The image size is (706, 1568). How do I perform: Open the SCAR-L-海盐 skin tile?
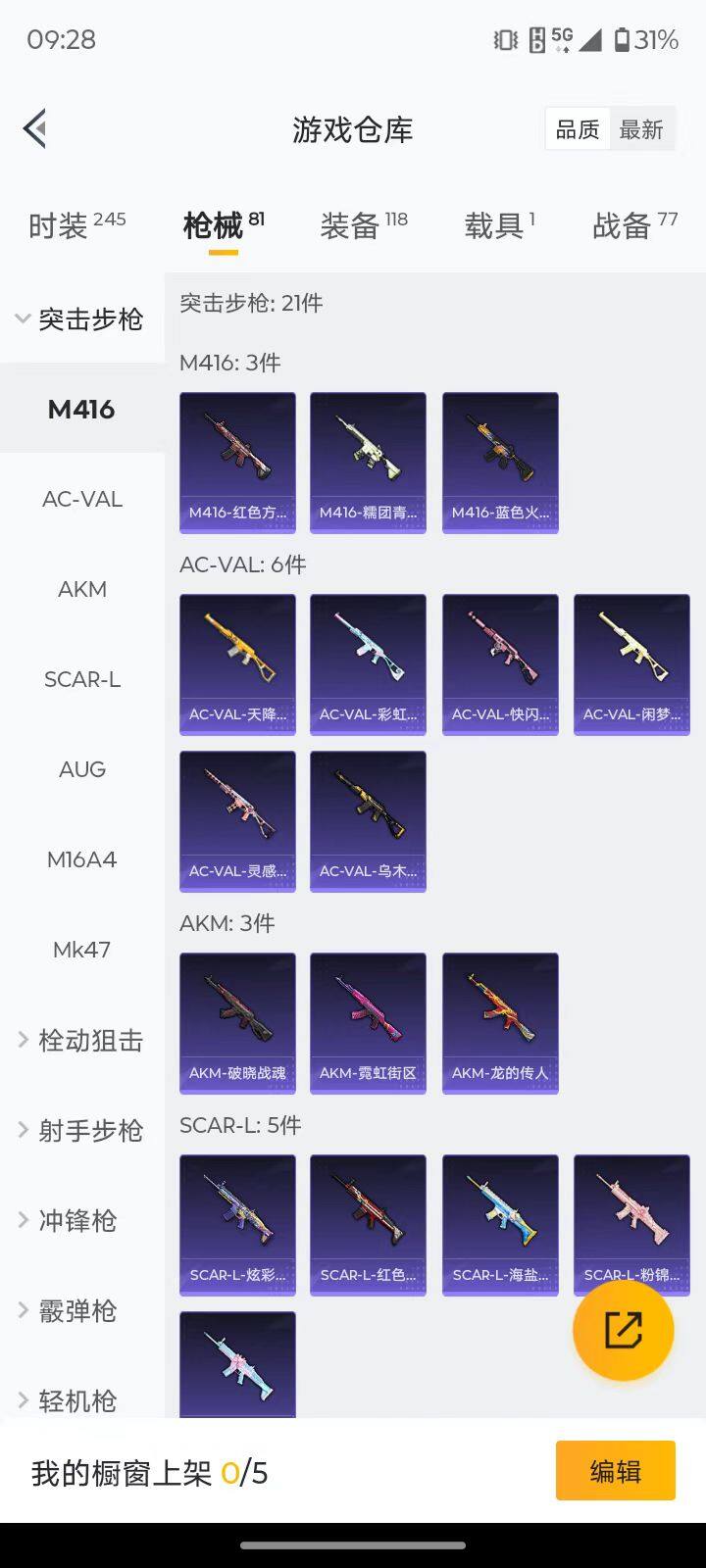coord(500,1225)
